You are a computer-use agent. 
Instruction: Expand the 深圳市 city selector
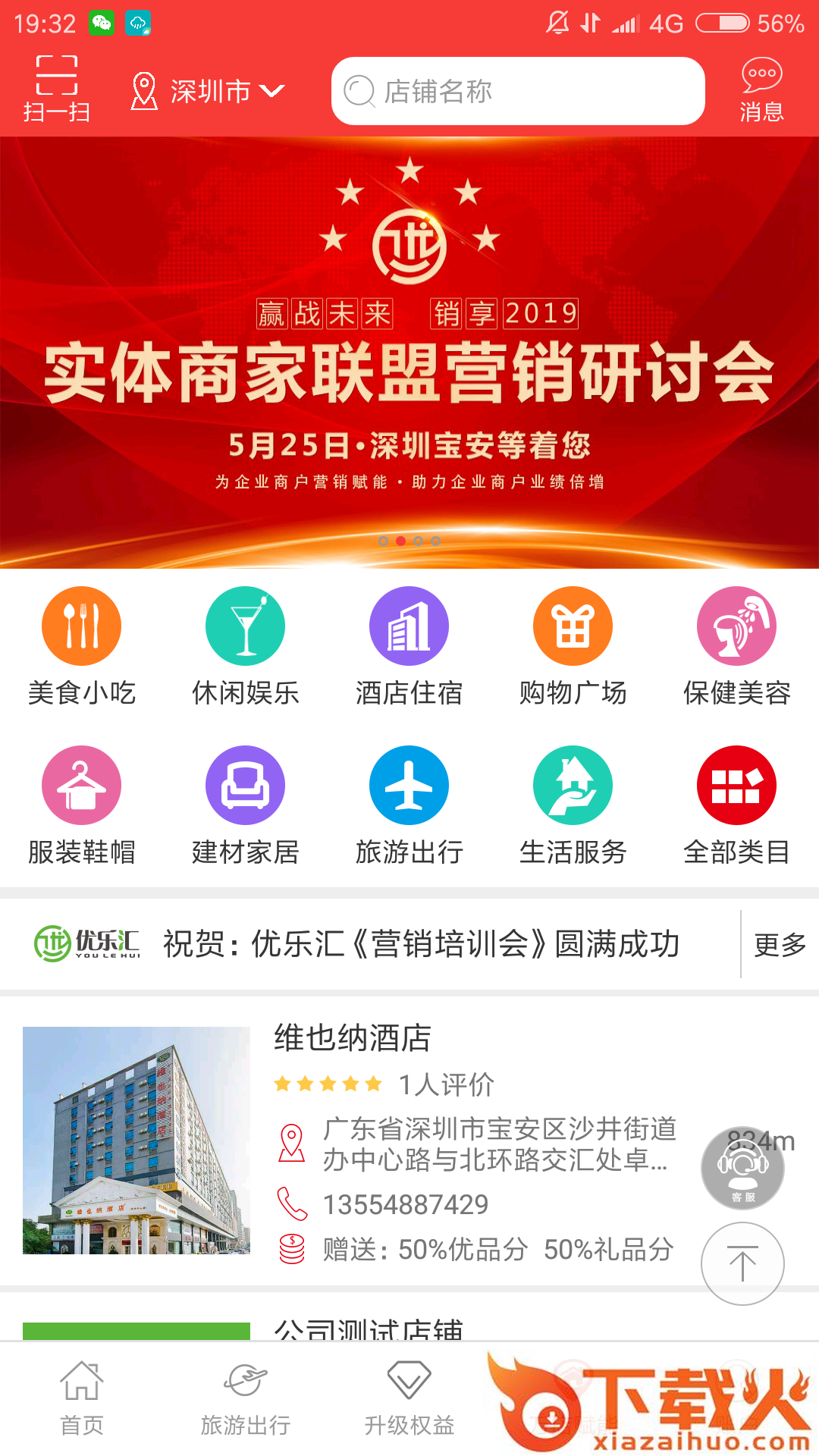coord(205,90)
